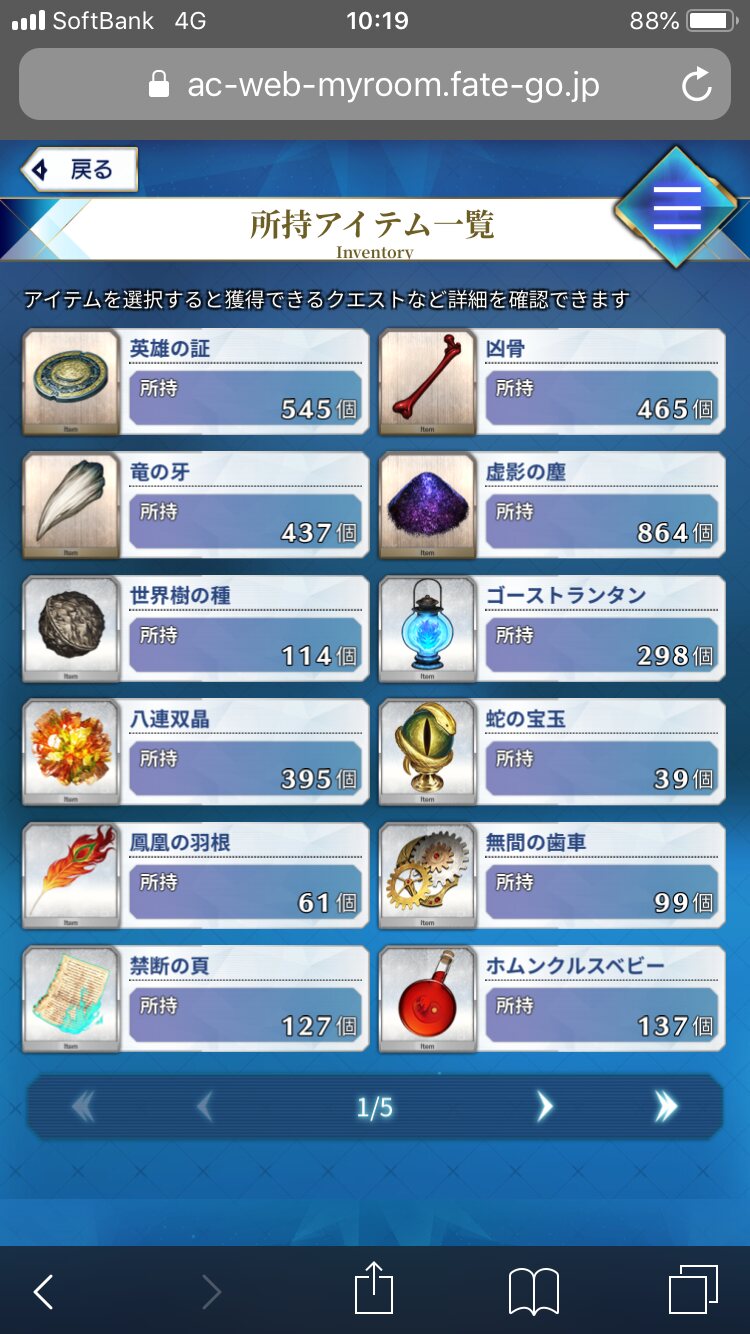
Task: Open the 虚影の塵 item card
Action: [551, 505]
